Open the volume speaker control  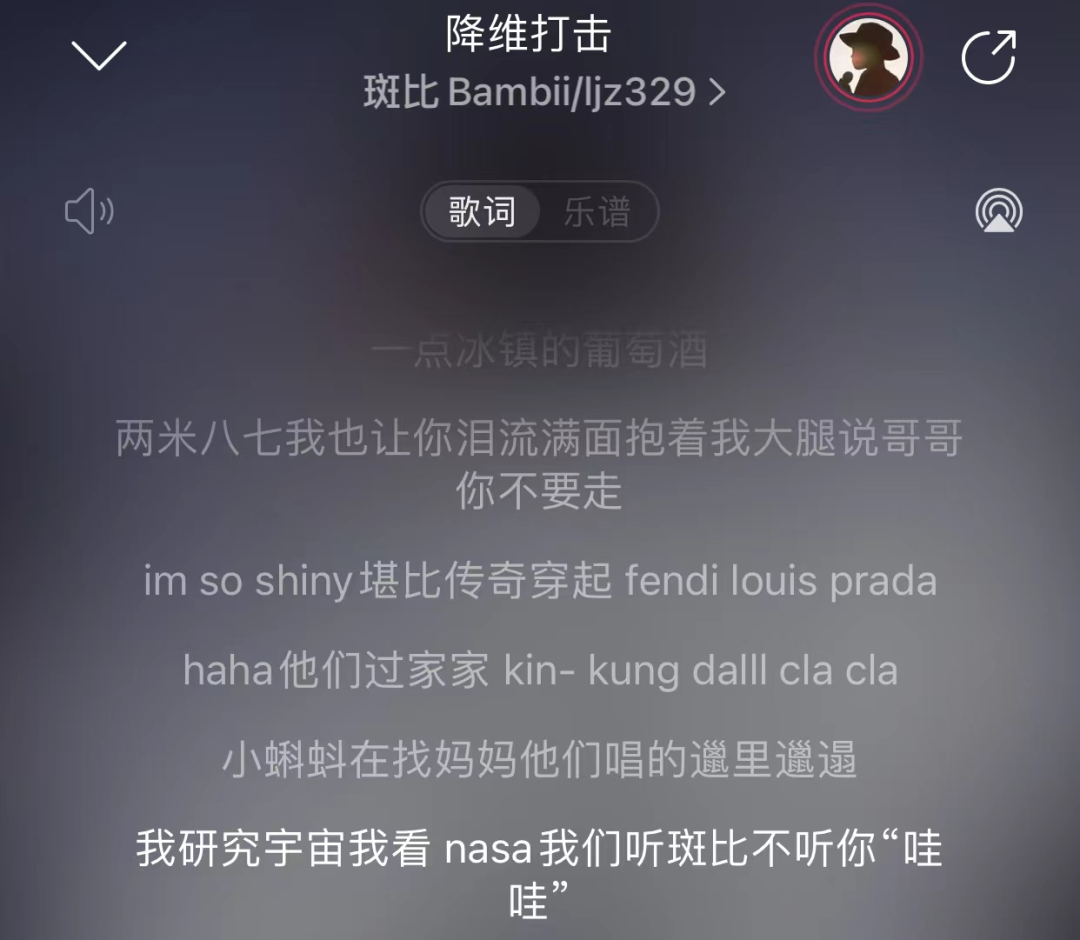pyautogui.click(x=90, y=211)
